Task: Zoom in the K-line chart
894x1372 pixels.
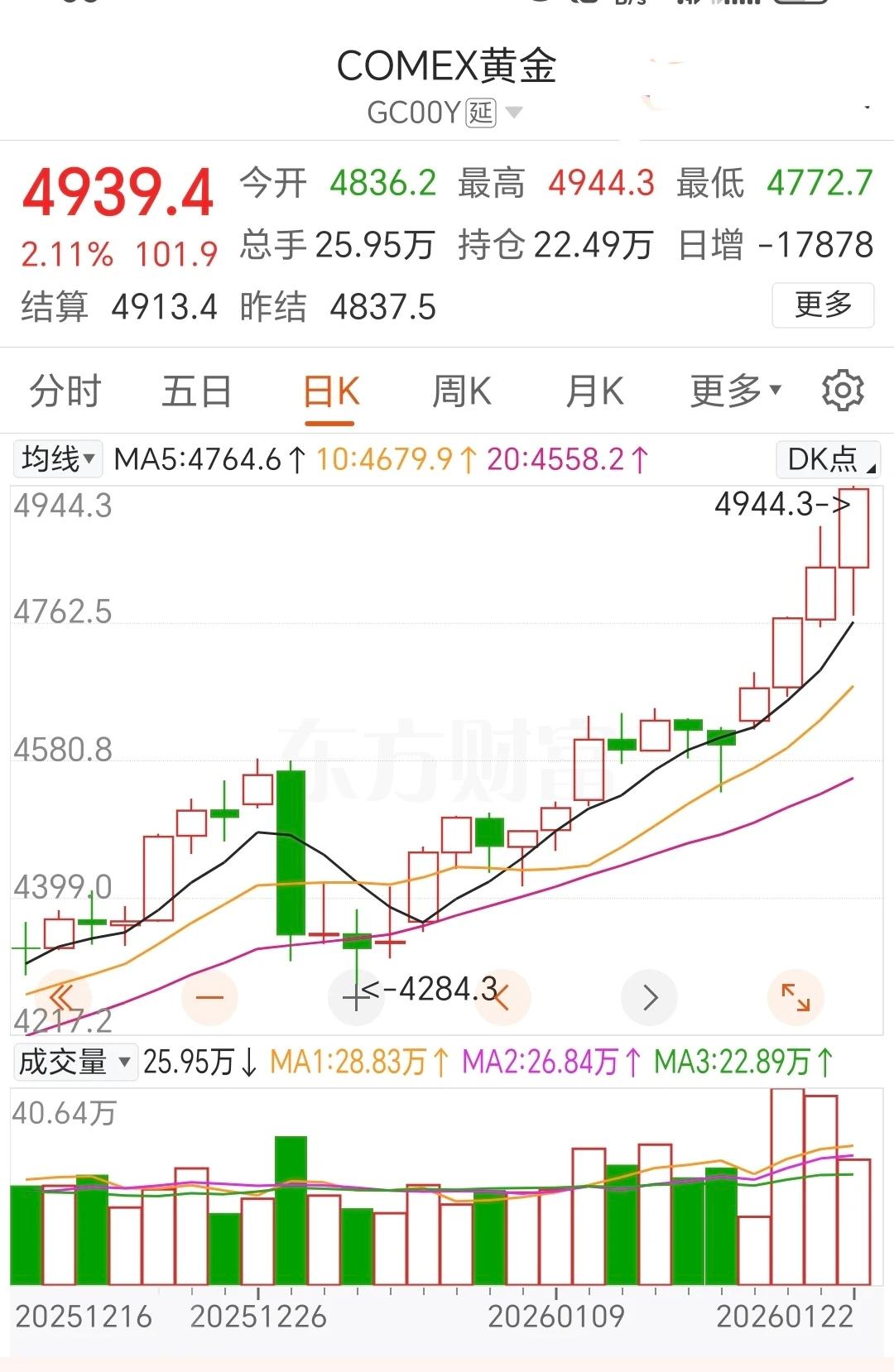Action: (x=356, y=996)
